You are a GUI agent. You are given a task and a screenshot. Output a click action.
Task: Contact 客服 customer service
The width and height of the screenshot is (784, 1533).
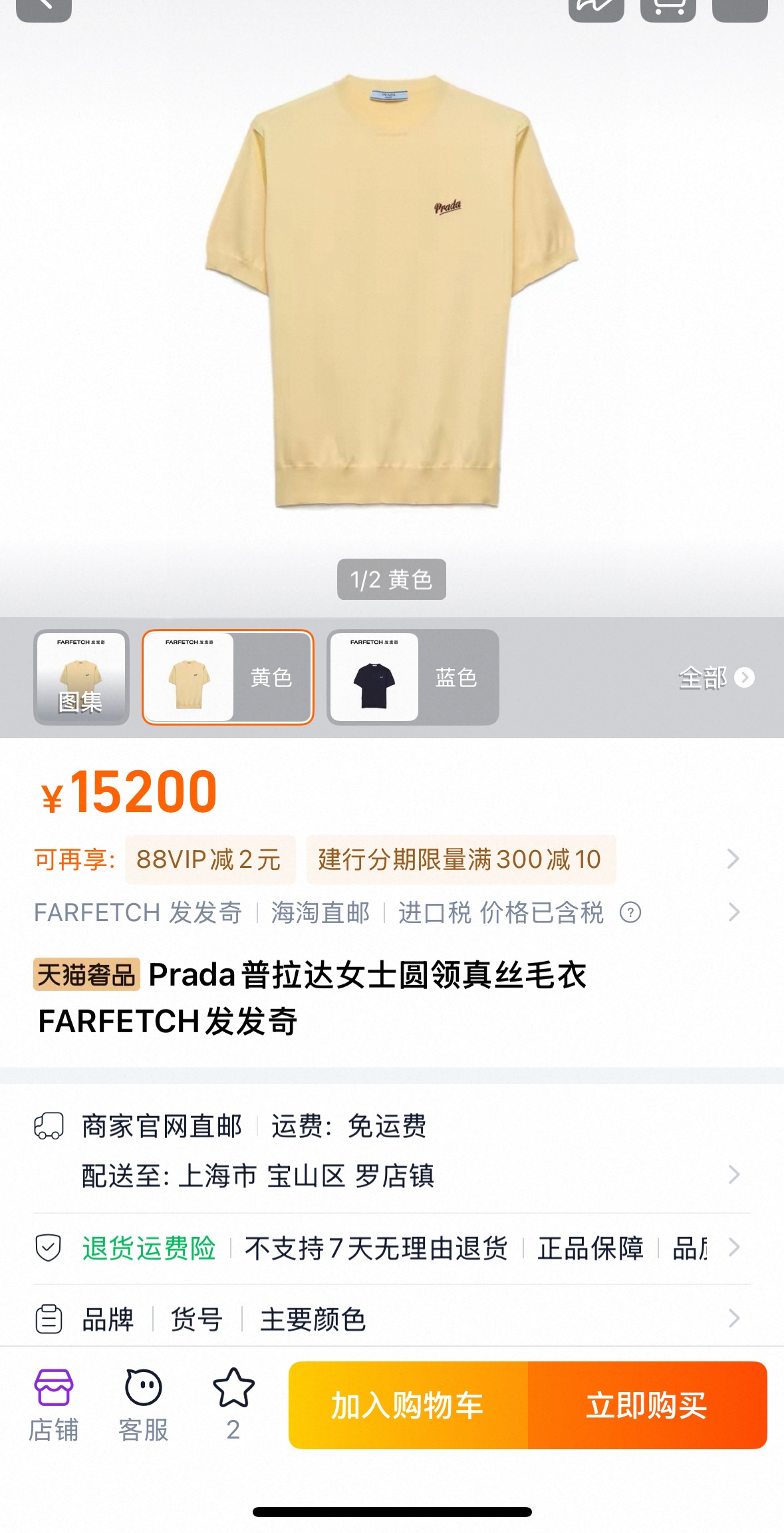click(144, 1404)
